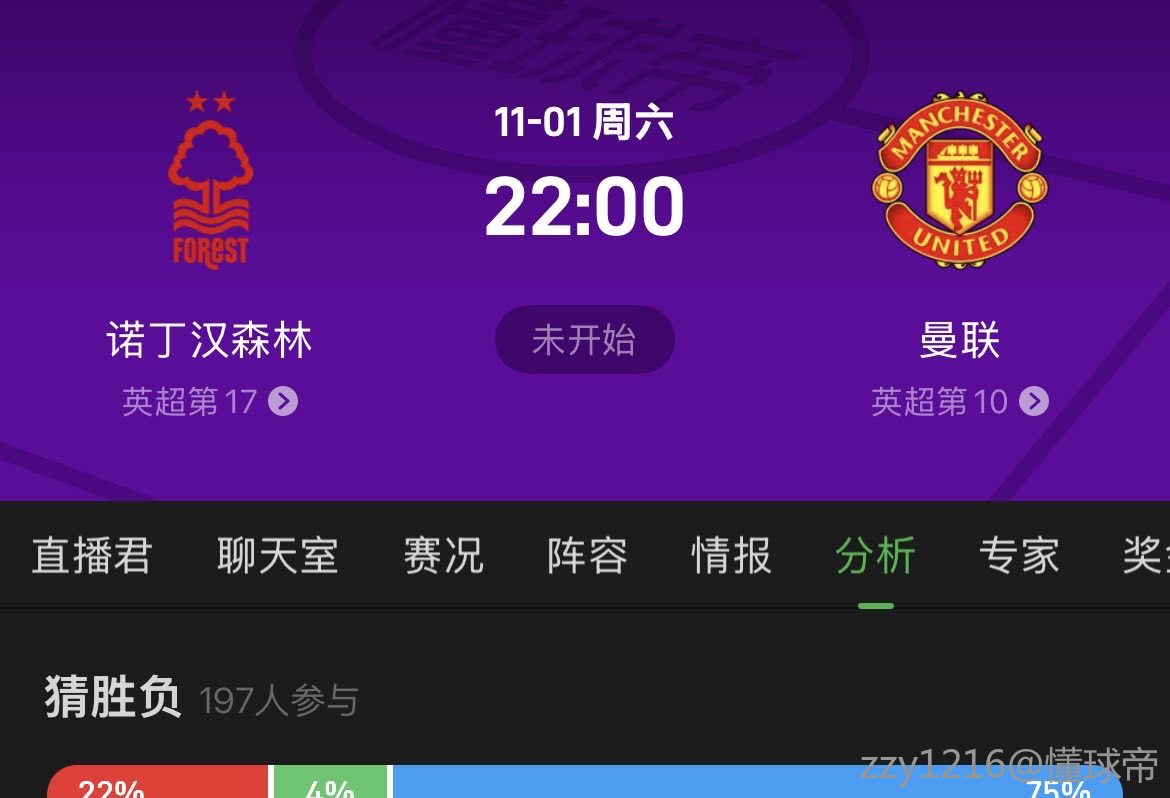Switch to the 聊天室 tab

tap(277, 556)
